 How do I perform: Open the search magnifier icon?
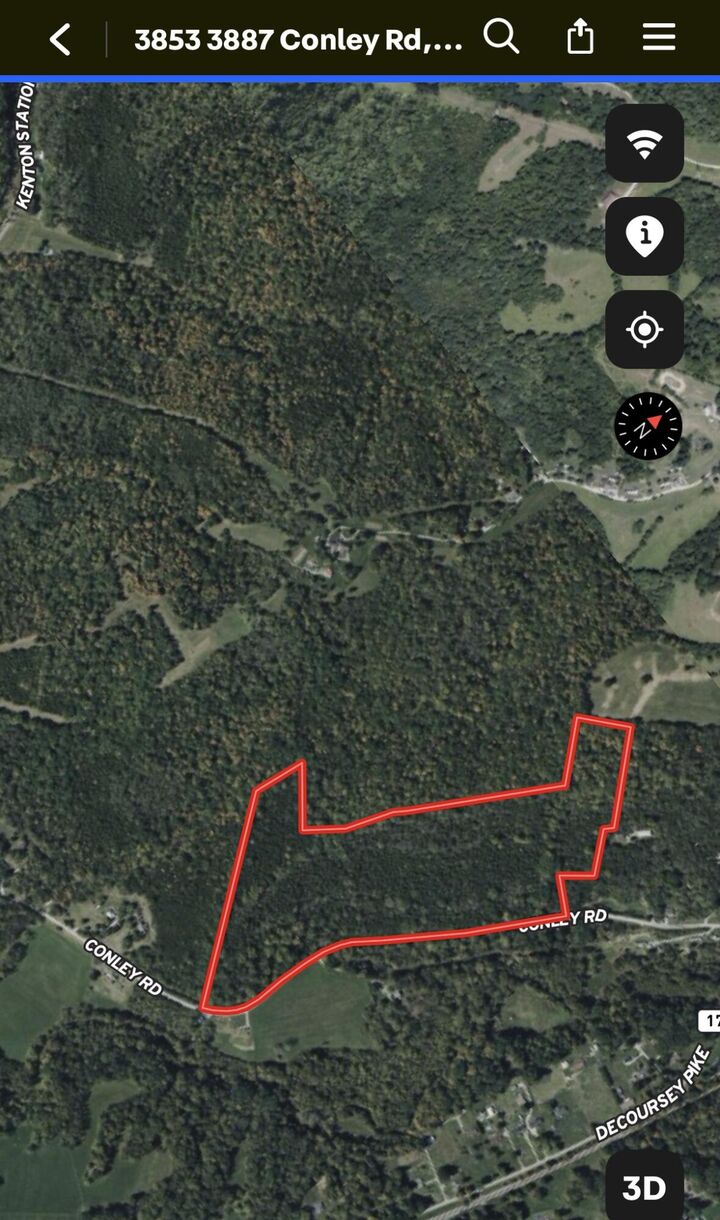501,36
